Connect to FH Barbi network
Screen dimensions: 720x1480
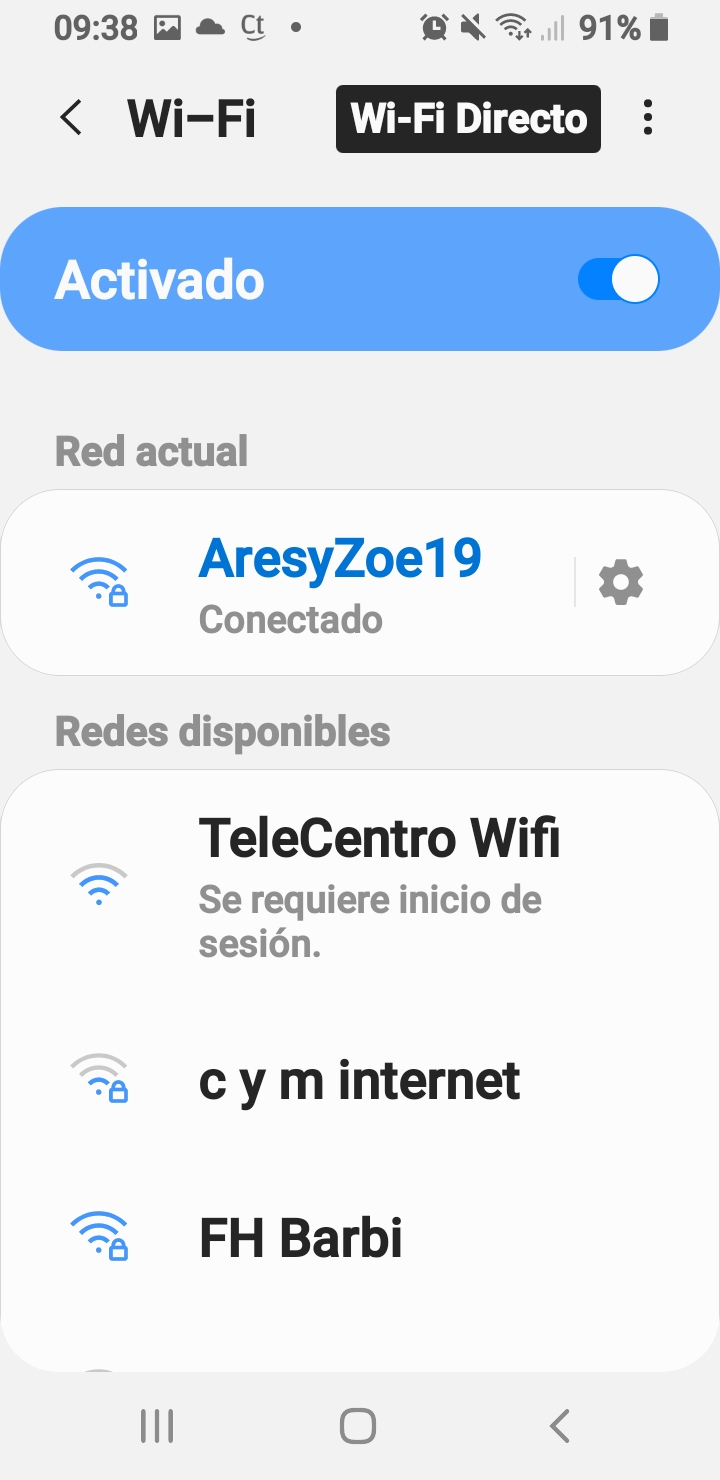pos(300,1238)
